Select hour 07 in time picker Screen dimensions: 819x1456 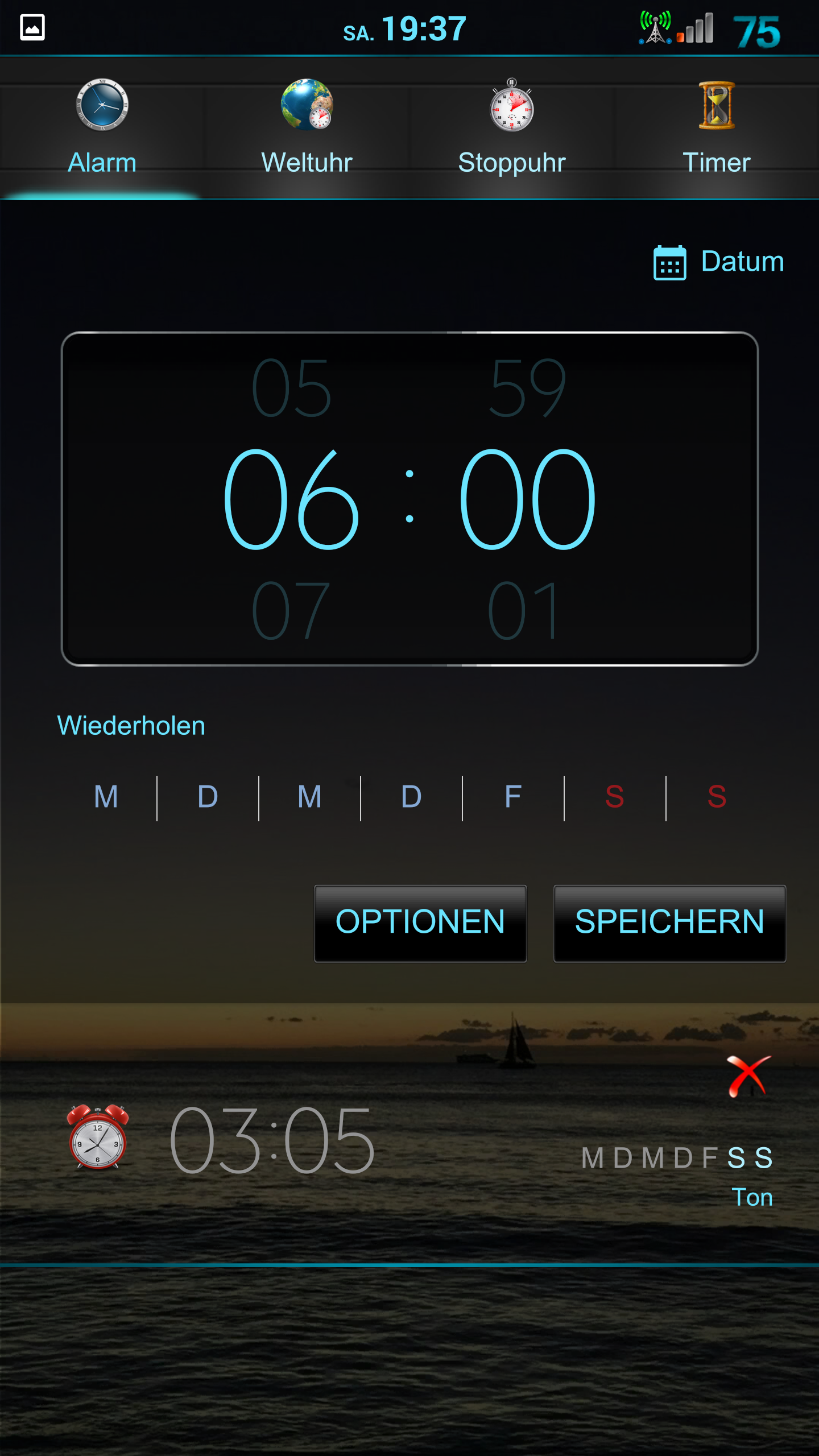(x=291, y=611)
